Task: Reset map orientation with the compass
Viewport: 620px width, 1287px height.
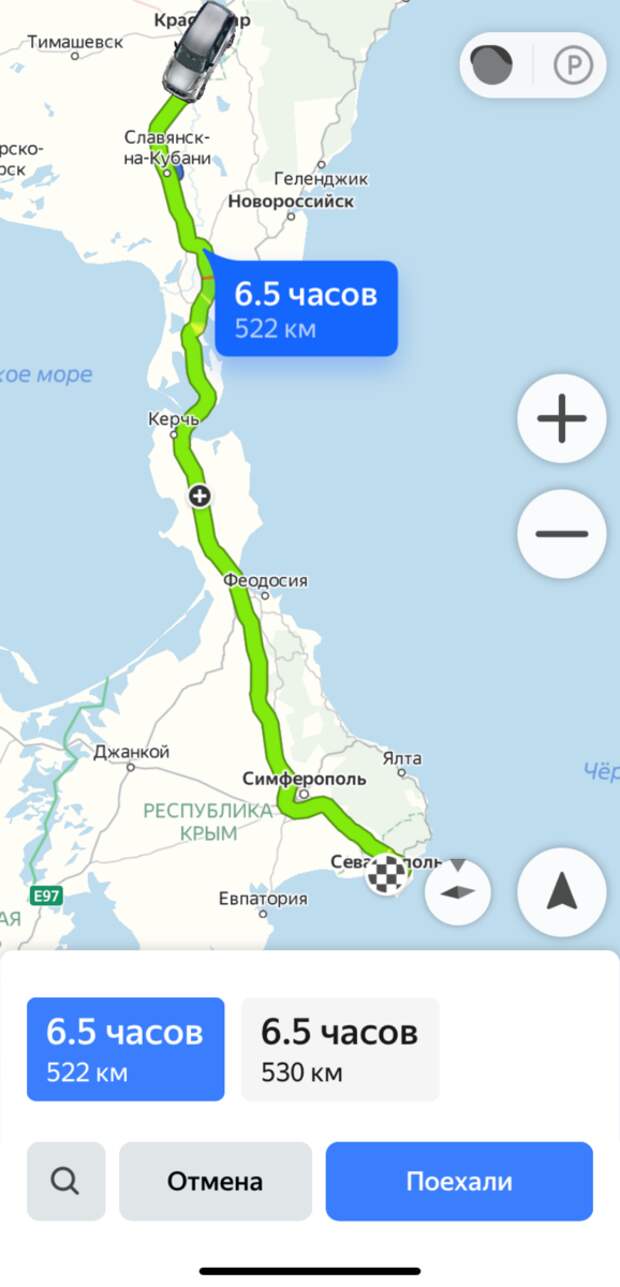Action: tap(458, 890)
